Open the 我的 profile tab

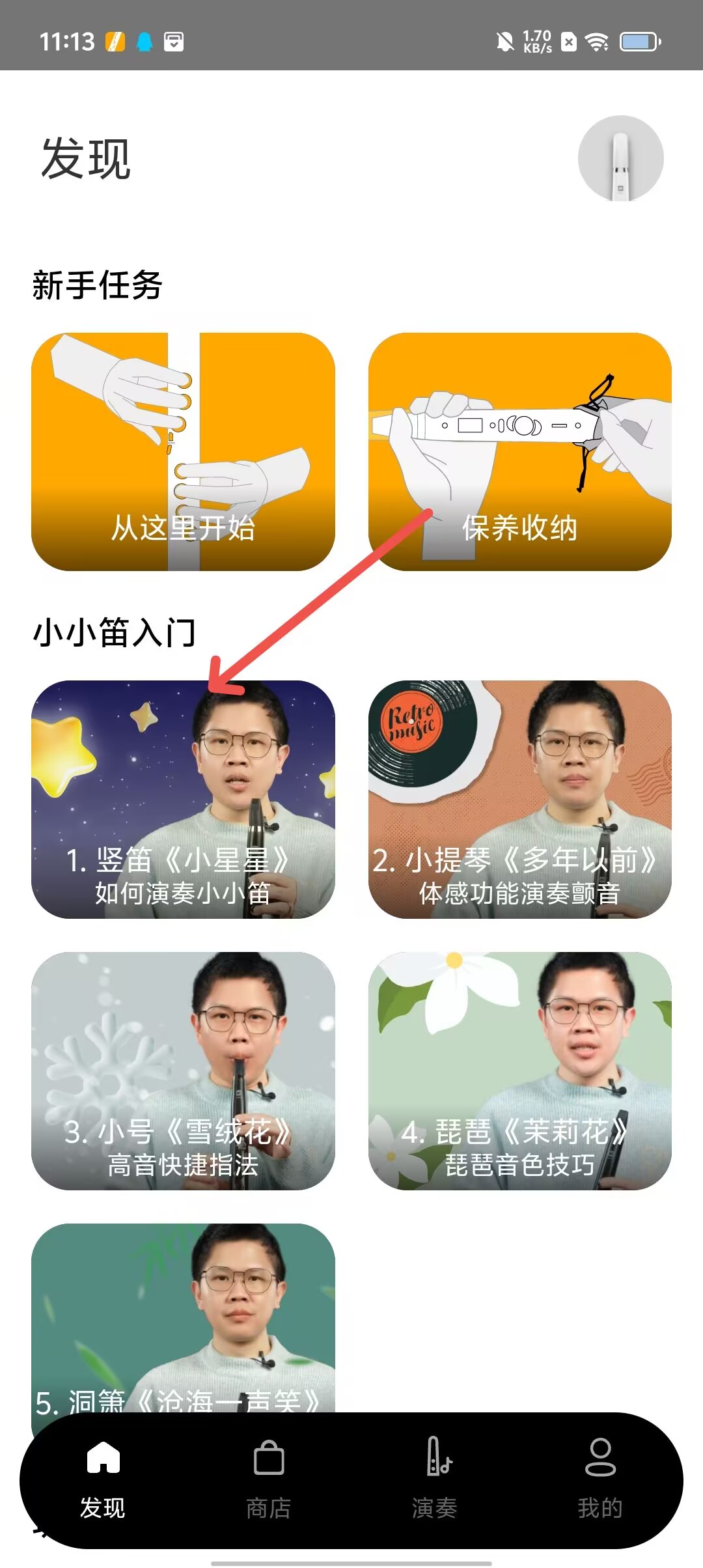[600, 1479]
